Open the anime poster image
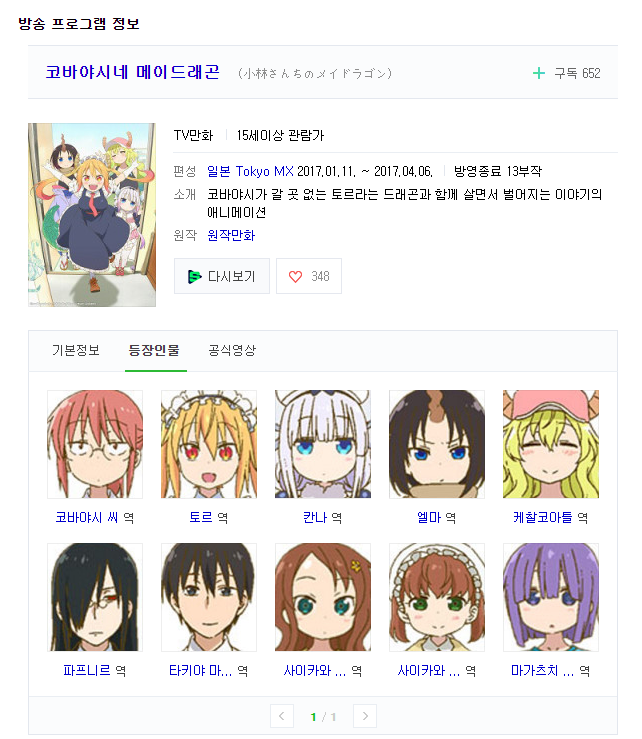 tap(92, 214)
